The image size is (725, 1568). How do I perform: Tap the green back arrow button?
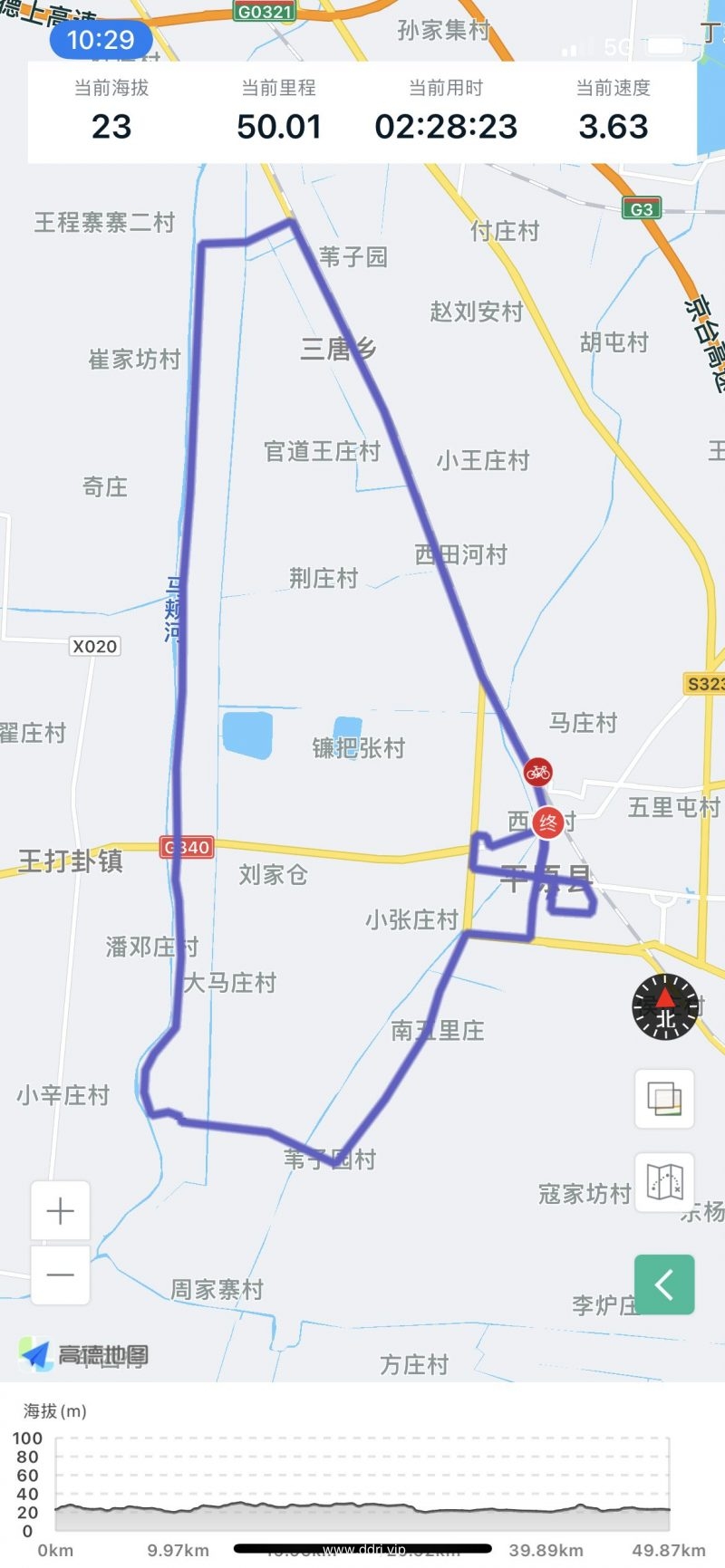[x=664, y=1284]
